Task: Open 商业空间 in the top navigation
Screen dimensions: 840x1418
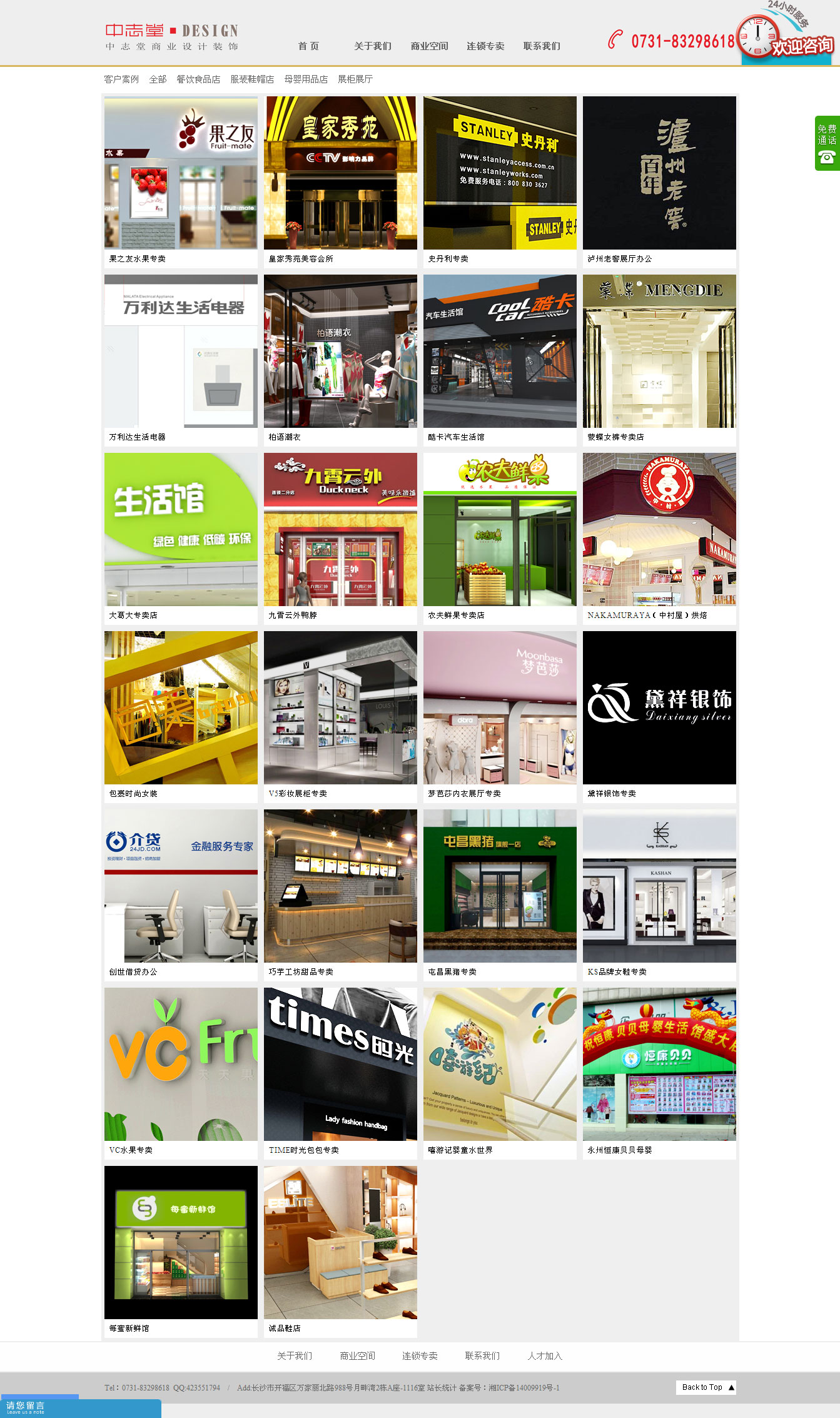Action: [429, 46]
